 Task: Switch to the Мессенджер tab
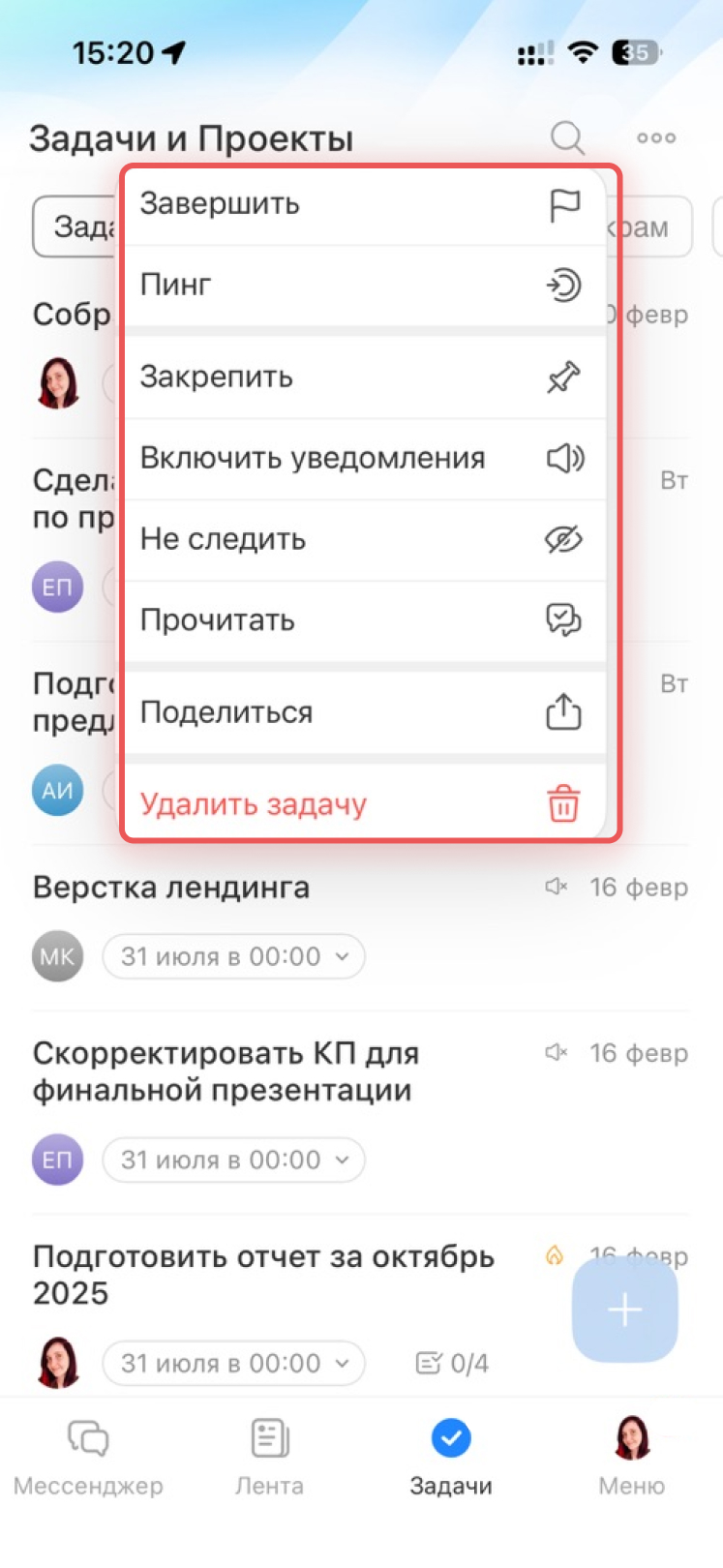click(88, 1458)
